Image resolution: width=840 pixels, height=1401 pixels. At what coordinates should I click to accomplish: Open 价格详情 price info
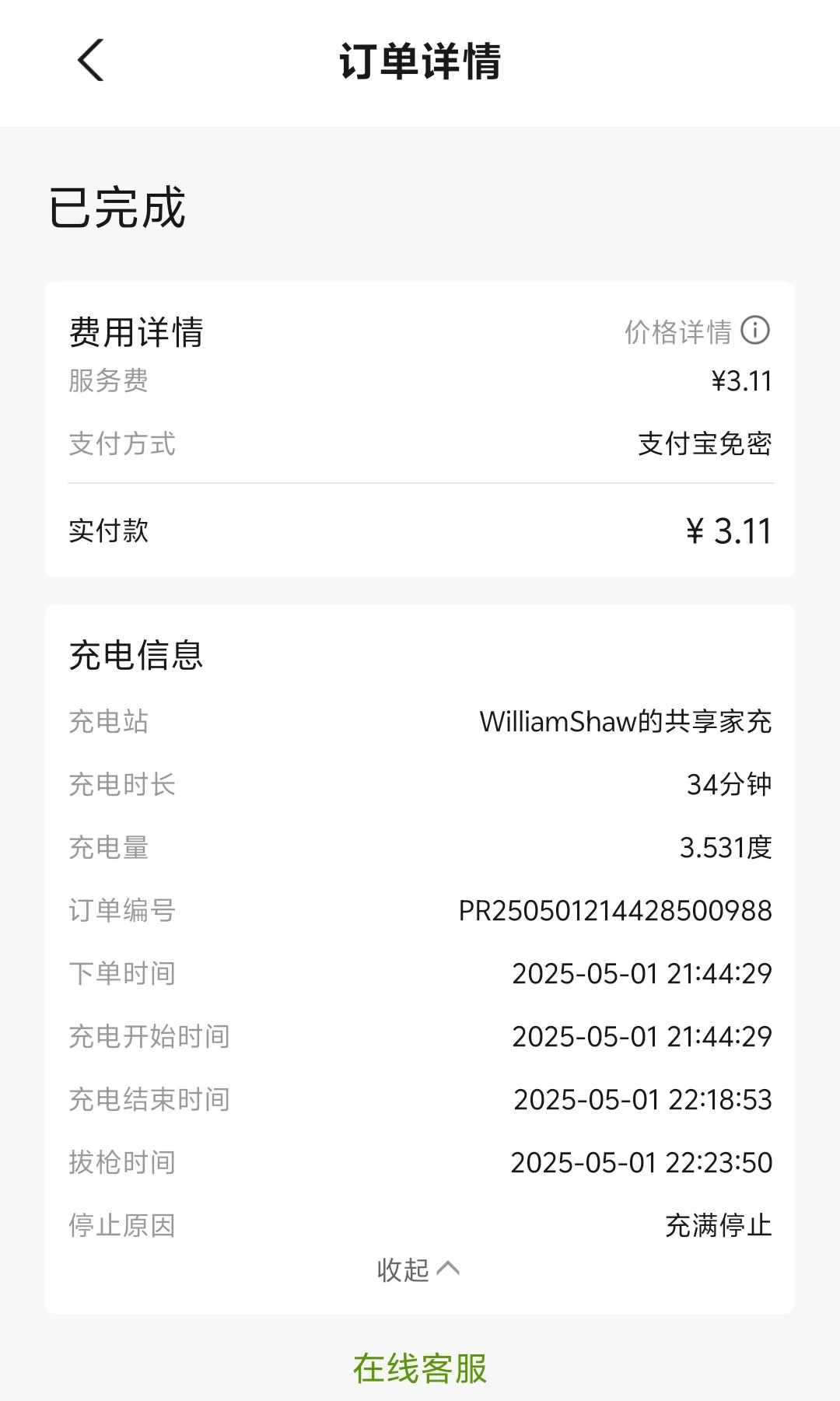pyautogui.click(x=697, y=331)
